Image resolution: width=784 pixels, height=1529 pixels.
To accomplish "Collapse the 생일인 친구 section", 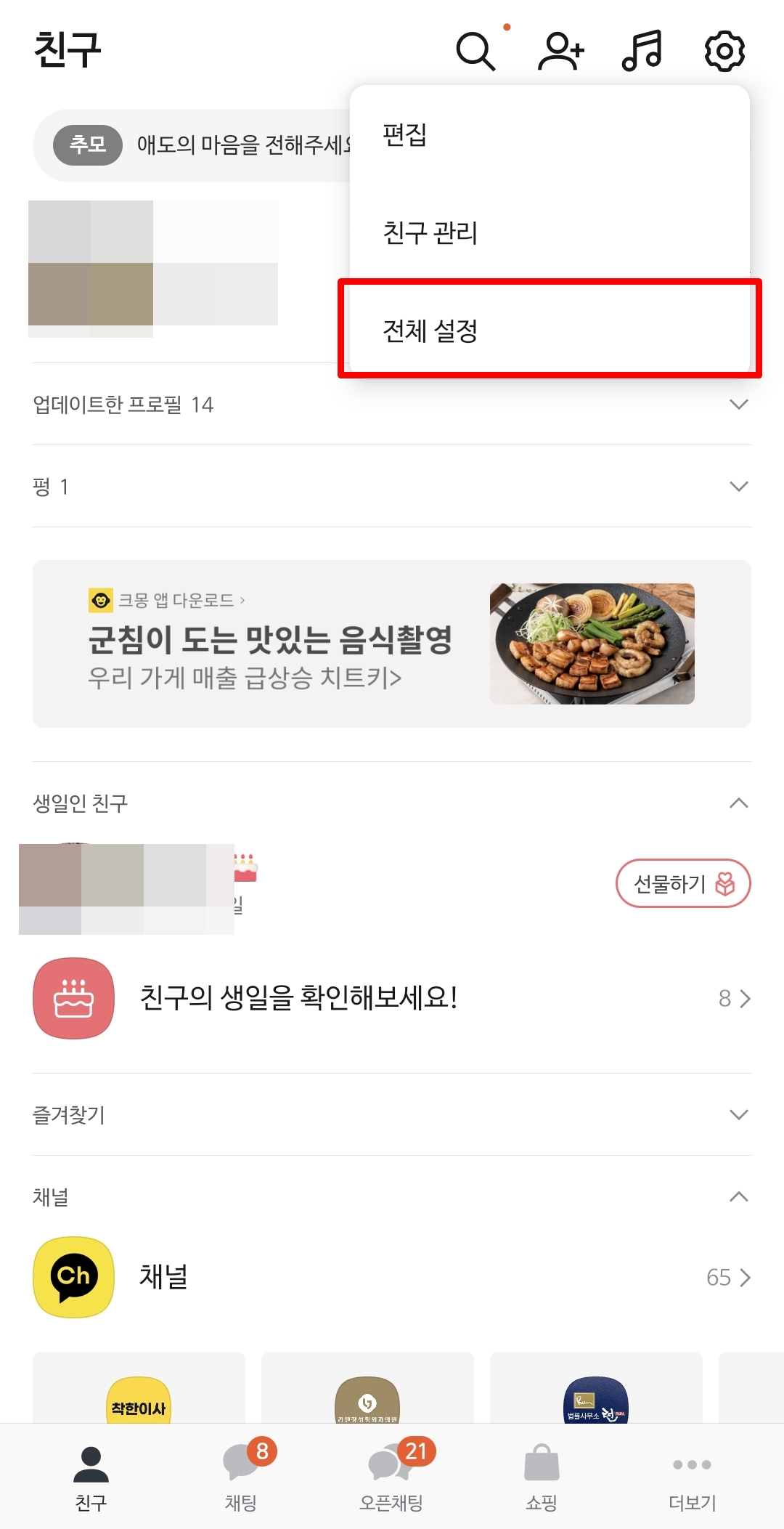I will [738, 803].
